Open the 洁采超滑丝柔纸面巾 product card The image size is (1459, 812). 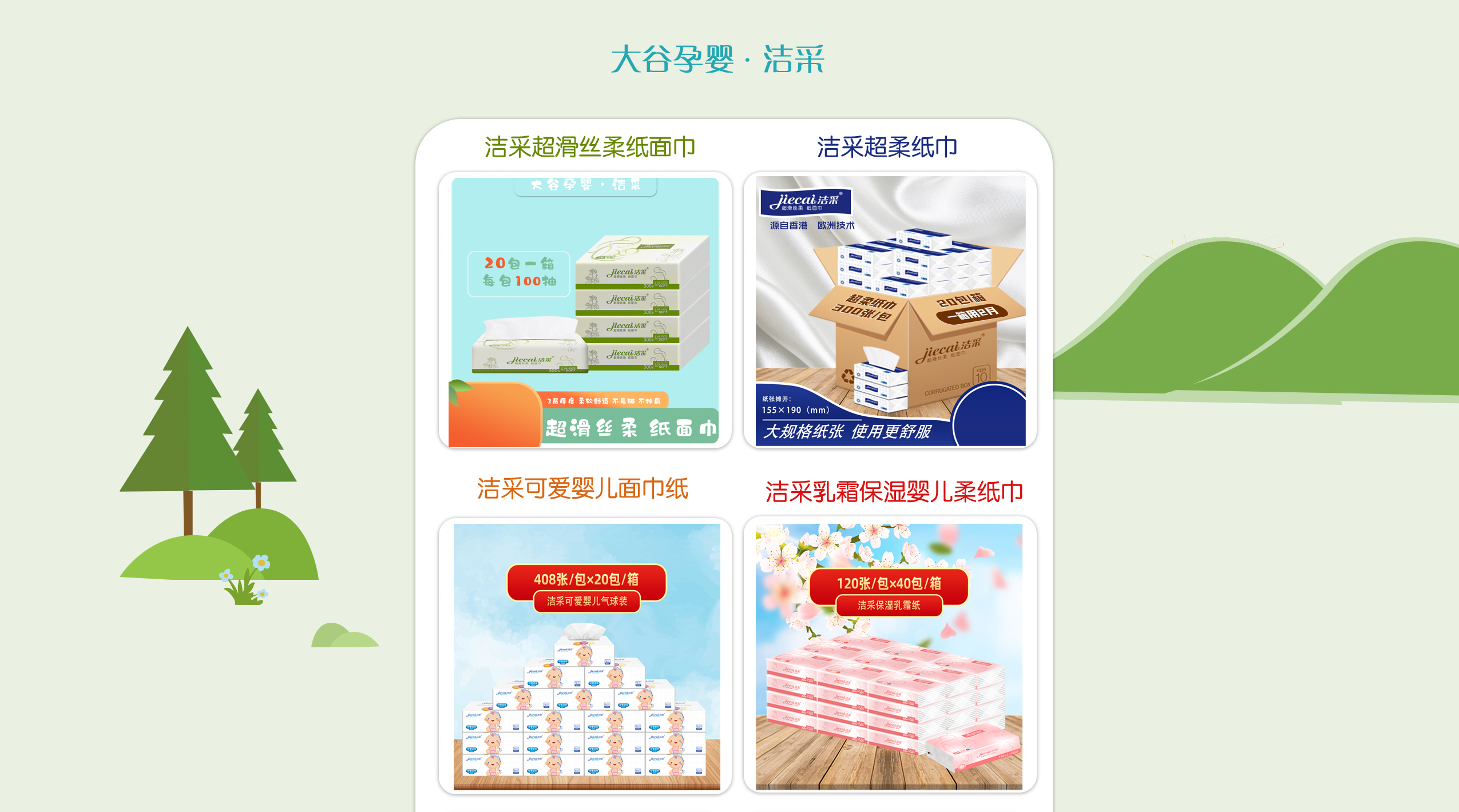(x=585, y=311)
